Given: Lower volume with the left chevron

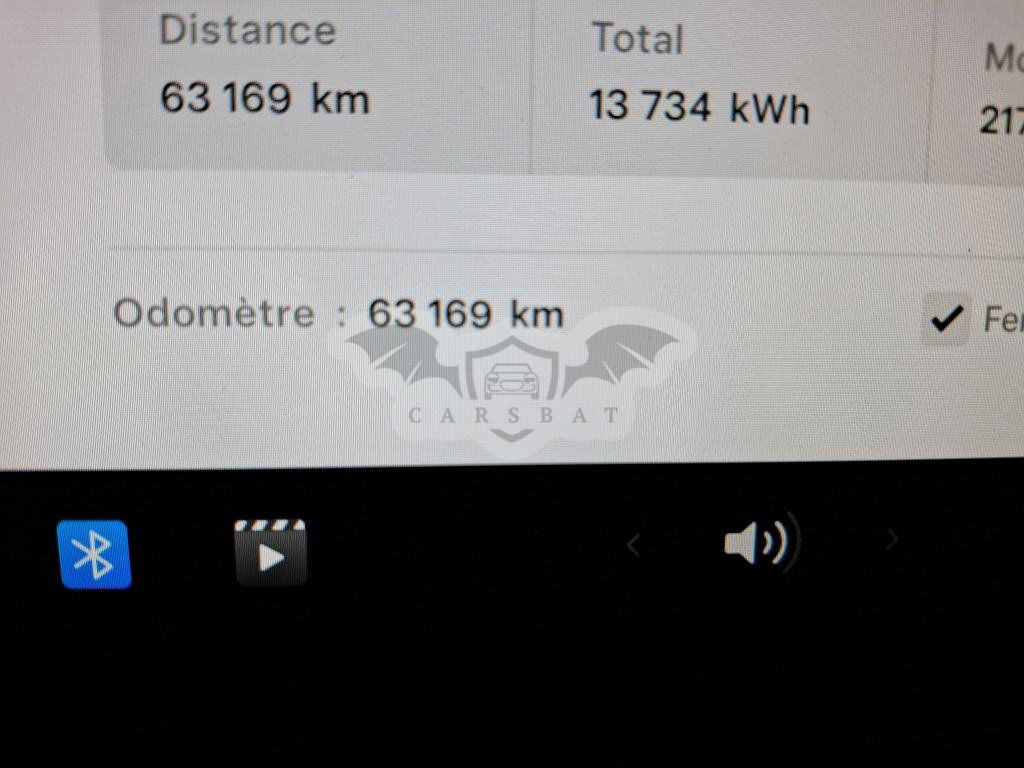Looking at the screenshot, I should 632,544.
